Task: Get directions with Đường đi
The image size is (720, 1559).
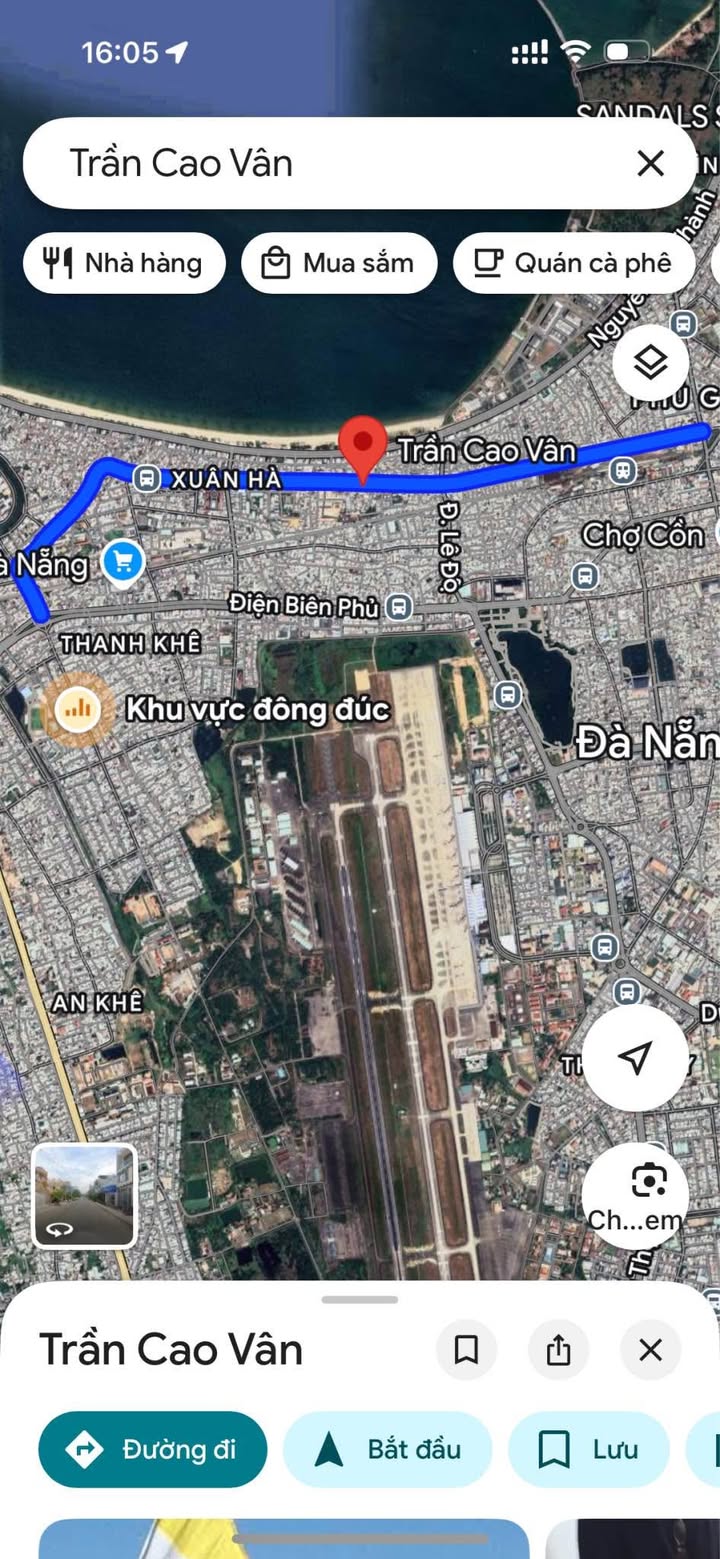Action: point(153,1449)
